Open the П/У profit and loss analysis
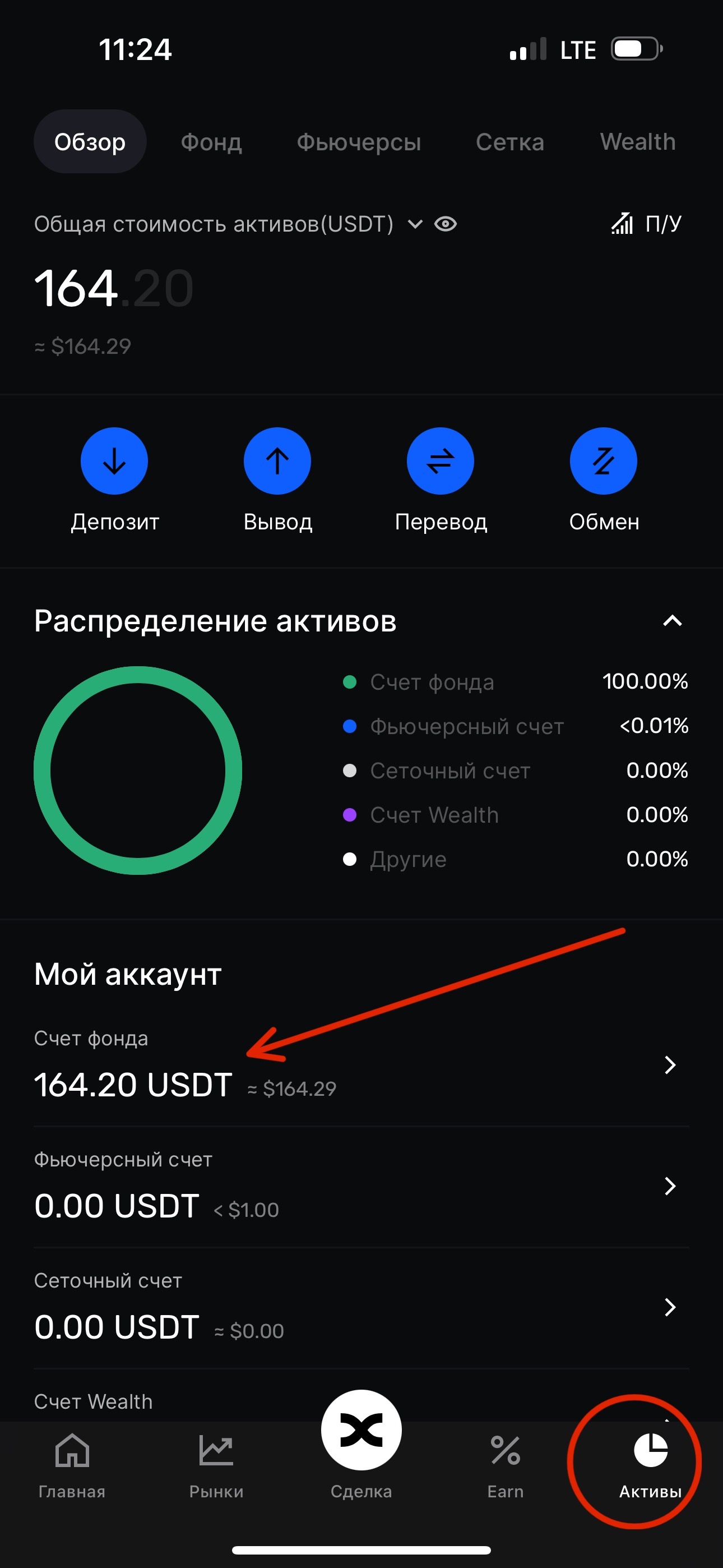 click(646, 224)
